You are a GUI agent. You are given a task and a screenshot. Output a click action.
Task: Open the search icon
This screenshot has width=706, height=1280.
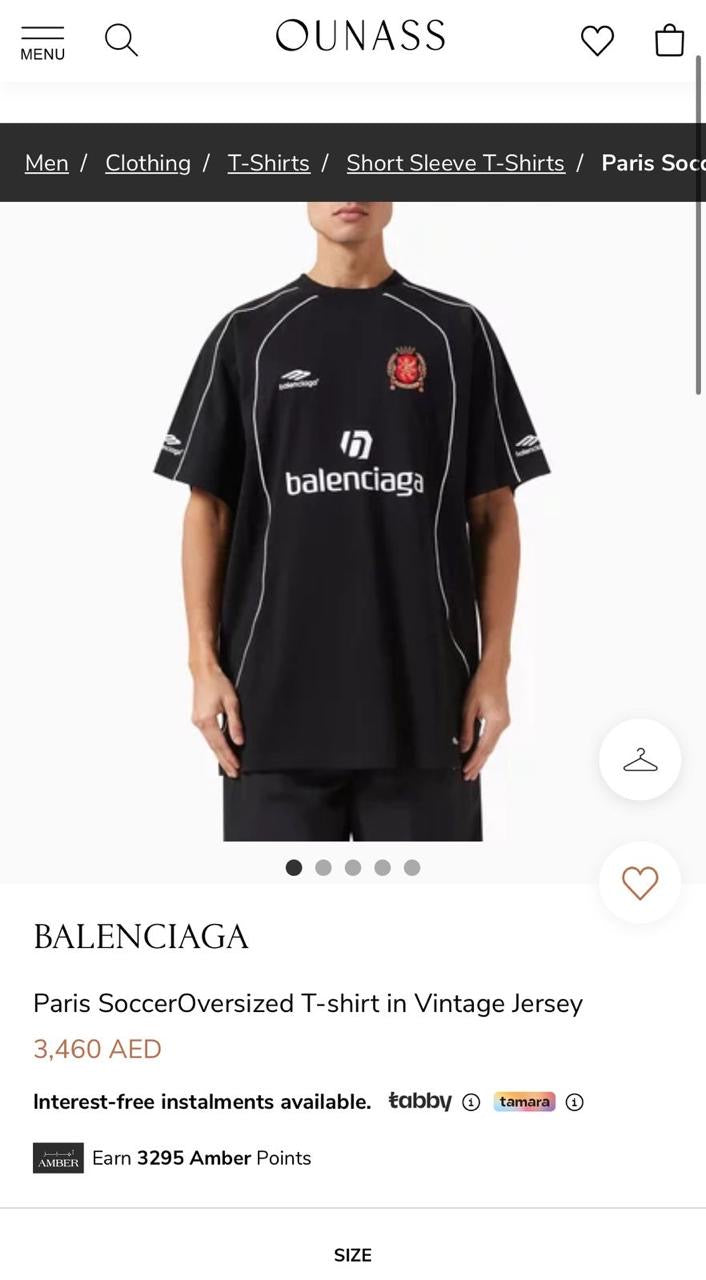tap(121, 40)
